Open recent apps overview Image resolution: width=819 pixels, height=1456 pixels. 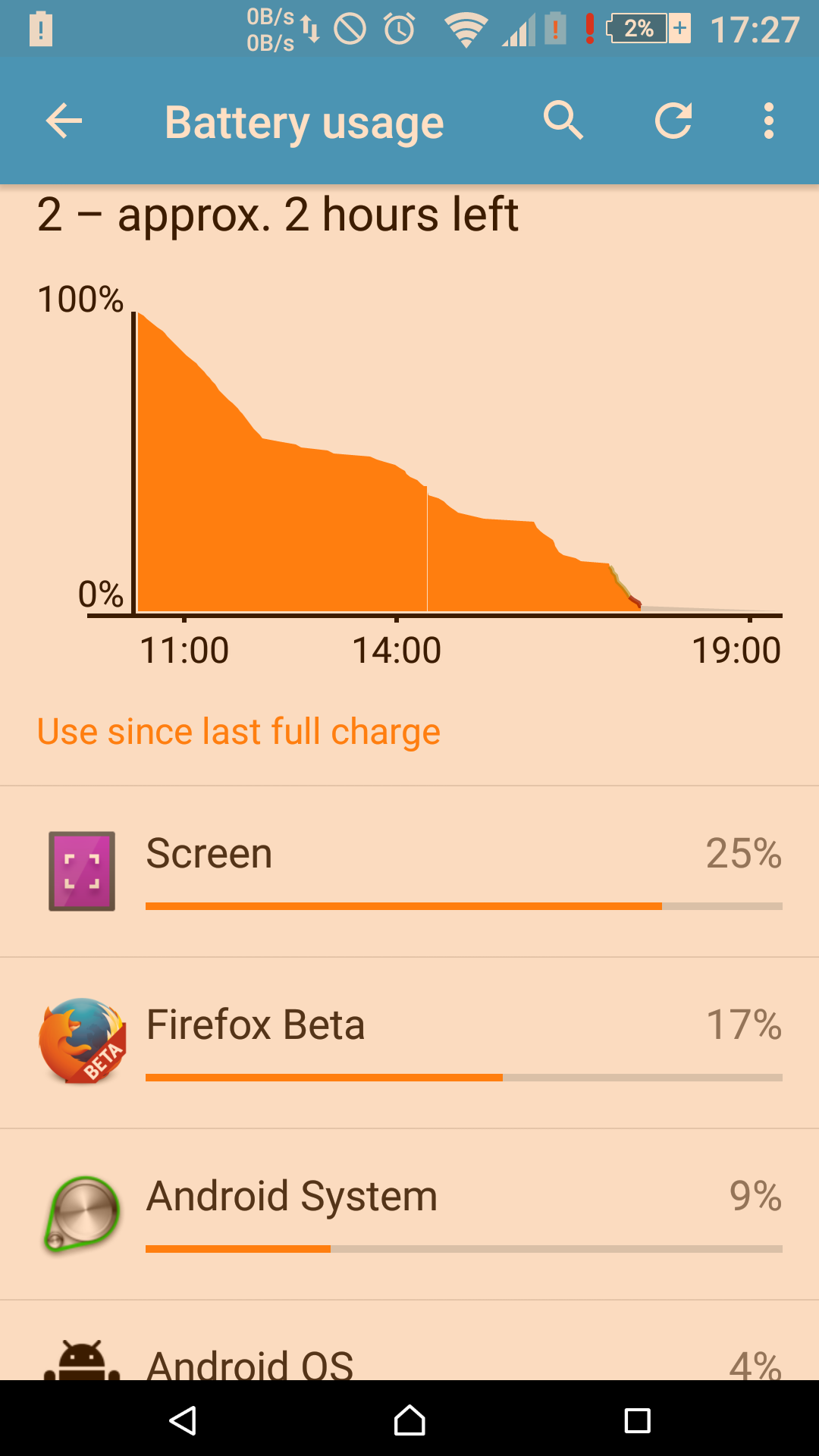[637, 1420]
